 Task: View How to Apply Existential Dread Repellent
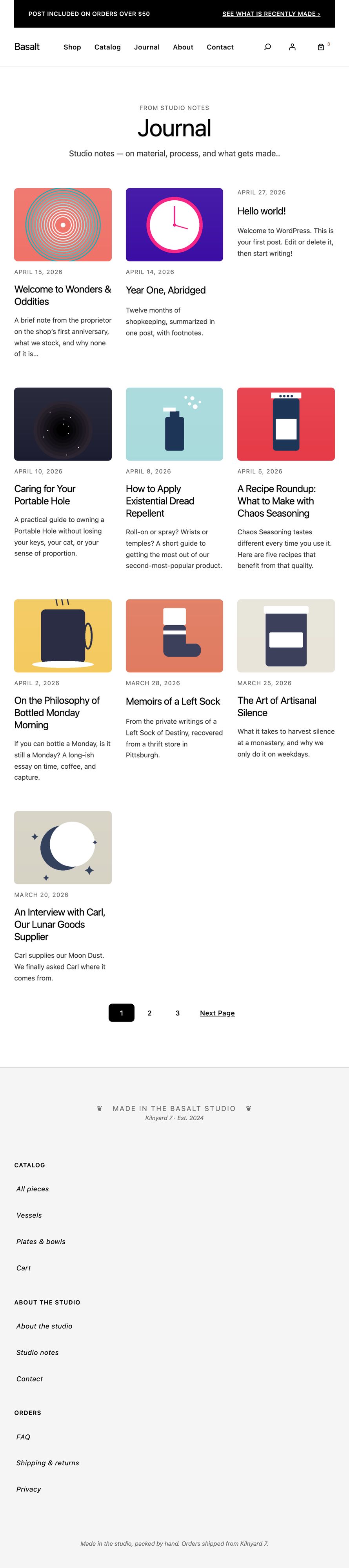click(x=160, y=501)
